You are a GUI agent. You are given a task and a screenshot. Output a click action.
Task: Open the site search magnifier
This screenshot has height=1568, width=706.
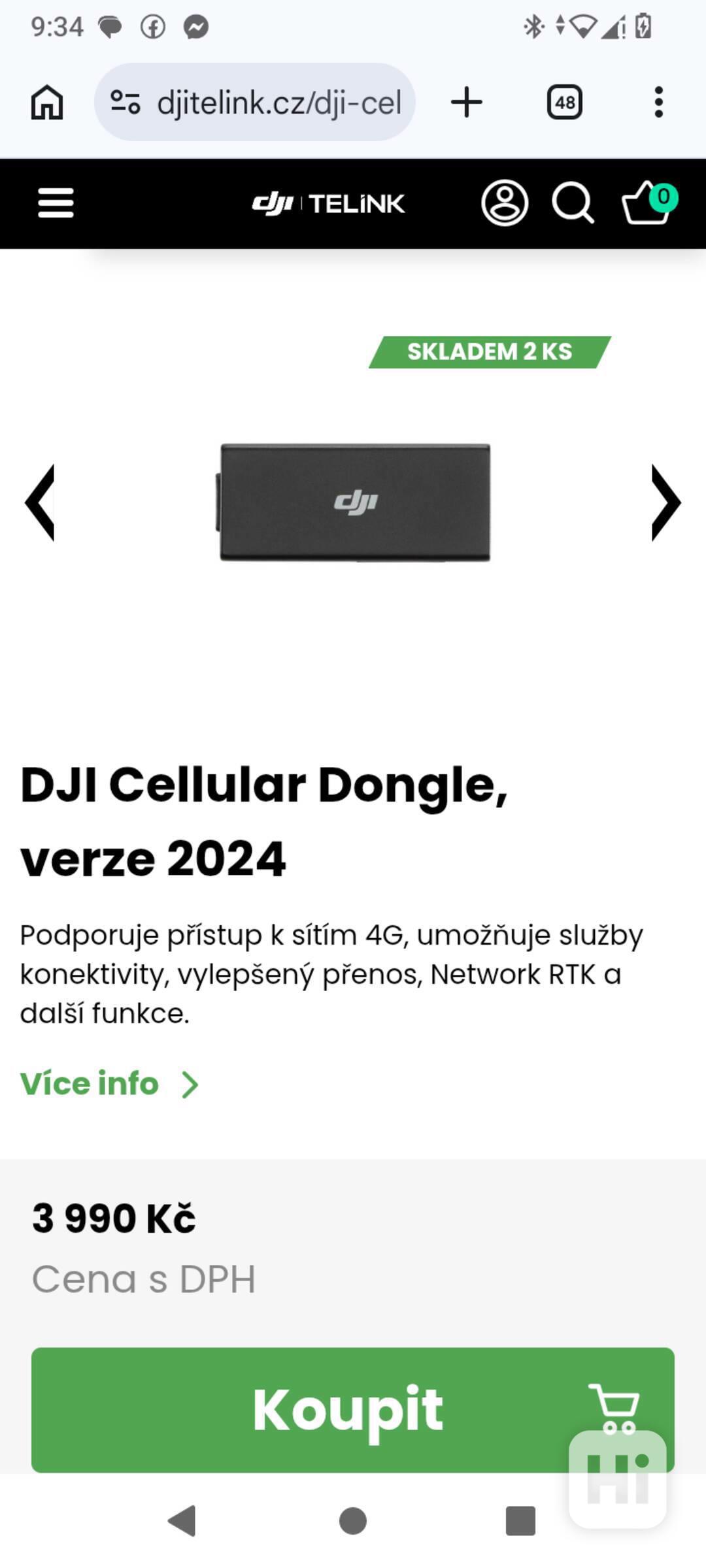point(573,203)
